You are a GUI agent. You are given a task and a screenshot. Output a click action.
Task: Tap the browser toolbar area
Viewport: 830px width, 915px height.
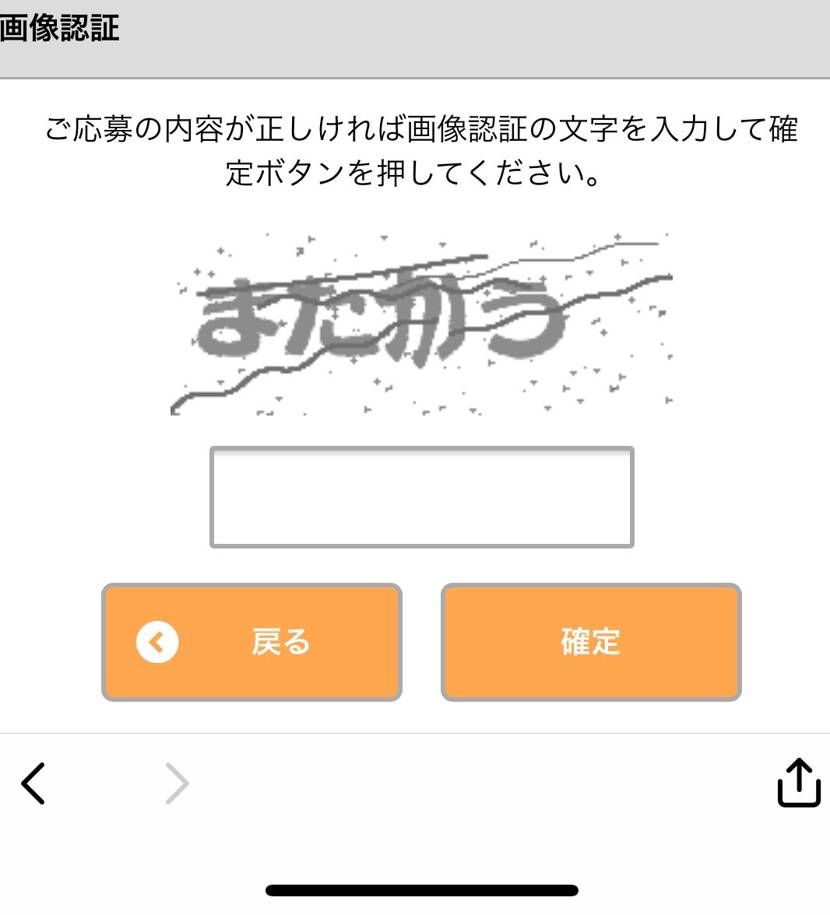(x=415, y=783)
